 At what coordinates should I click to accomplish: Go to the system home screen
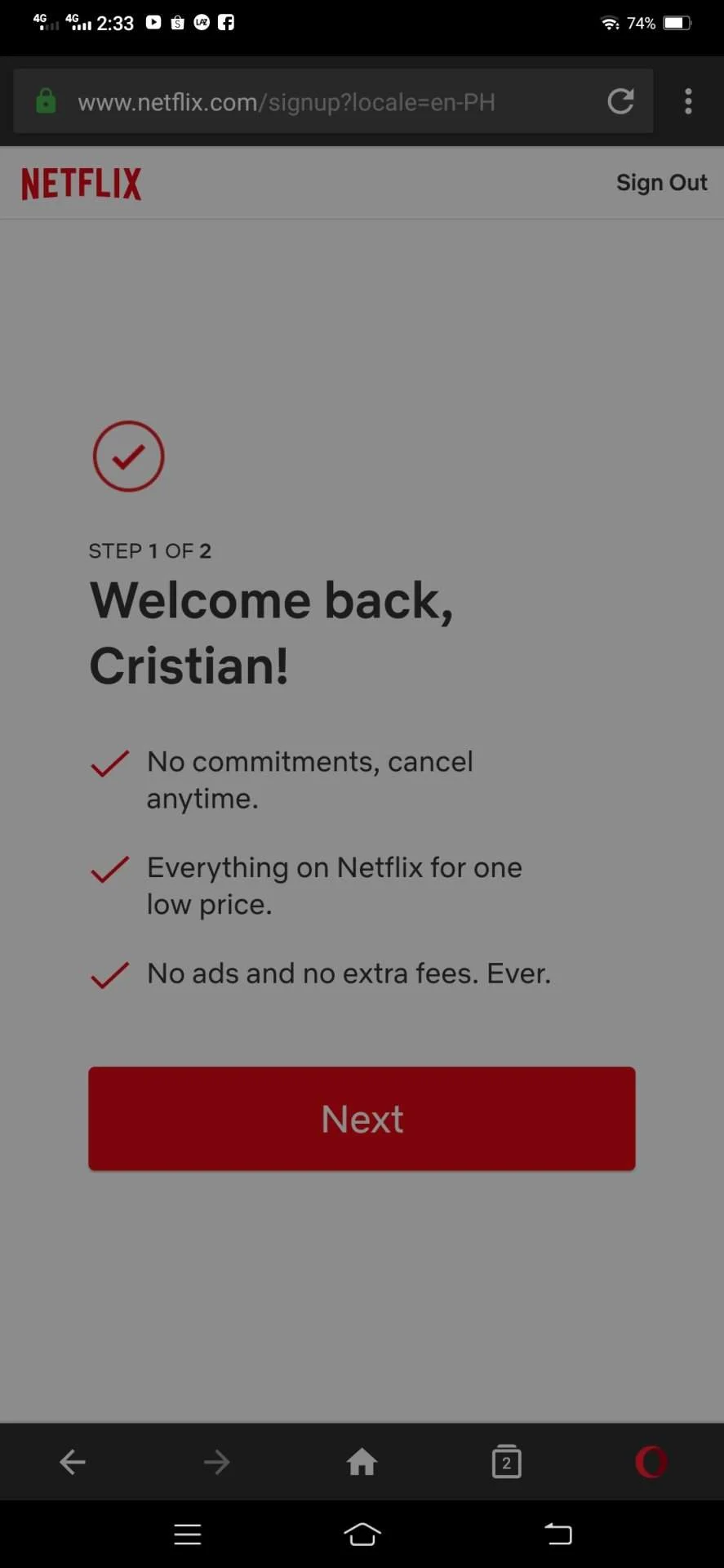coord(362,1534)
